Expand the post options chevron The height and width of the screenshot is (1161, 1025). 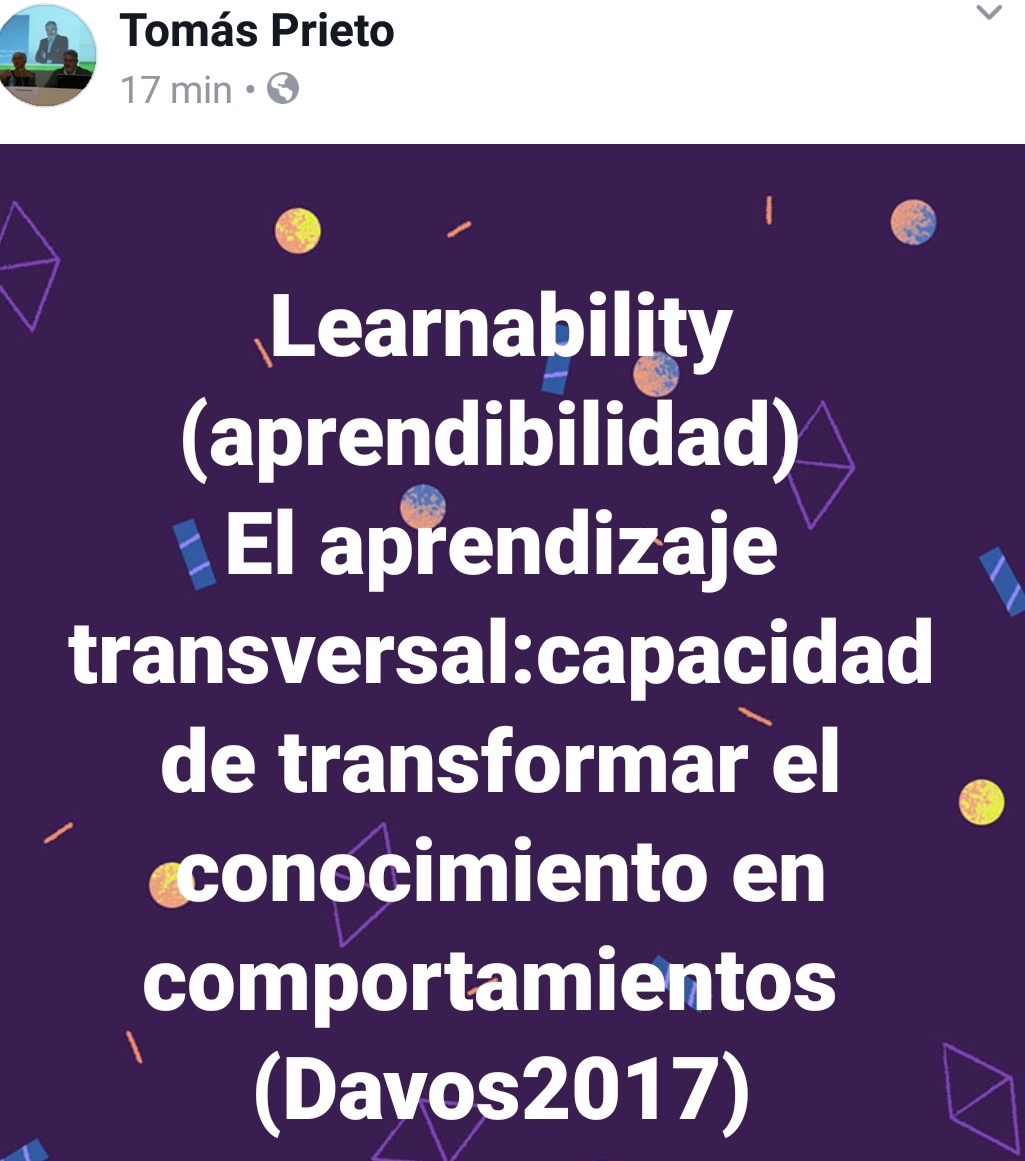(x=989, y=13)
